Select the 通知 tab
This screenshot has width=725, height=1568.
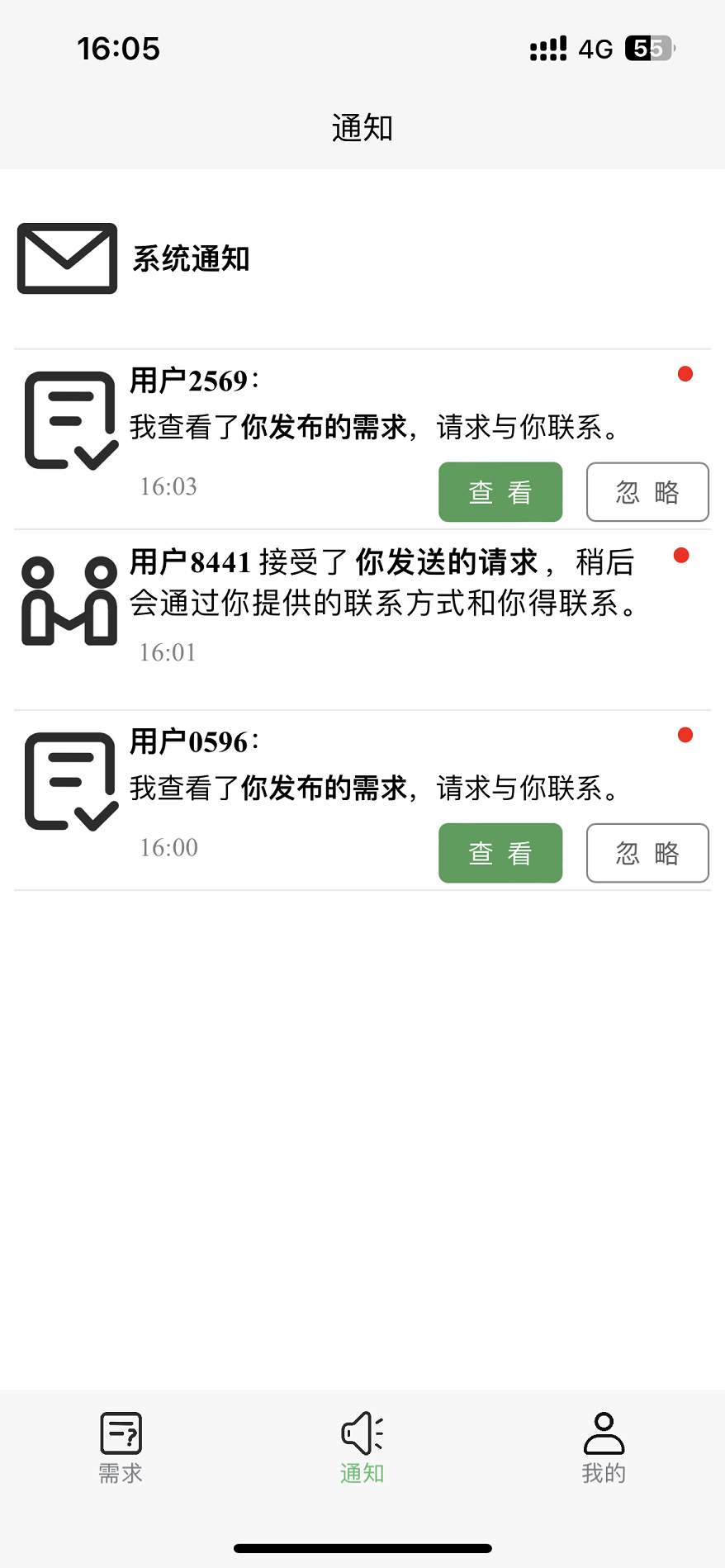[x=362, y=1447]
